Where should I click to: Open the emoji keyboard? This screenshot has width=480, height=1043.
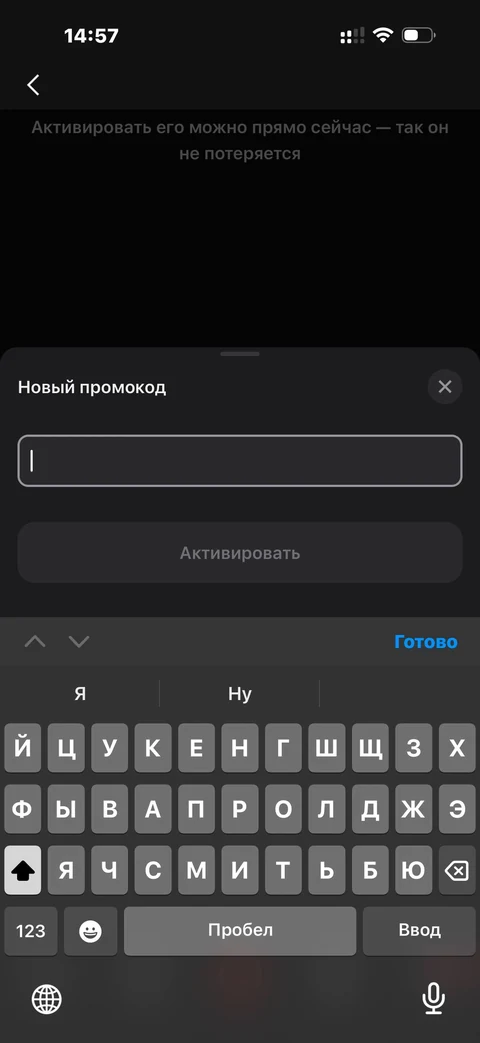[90, 931]
